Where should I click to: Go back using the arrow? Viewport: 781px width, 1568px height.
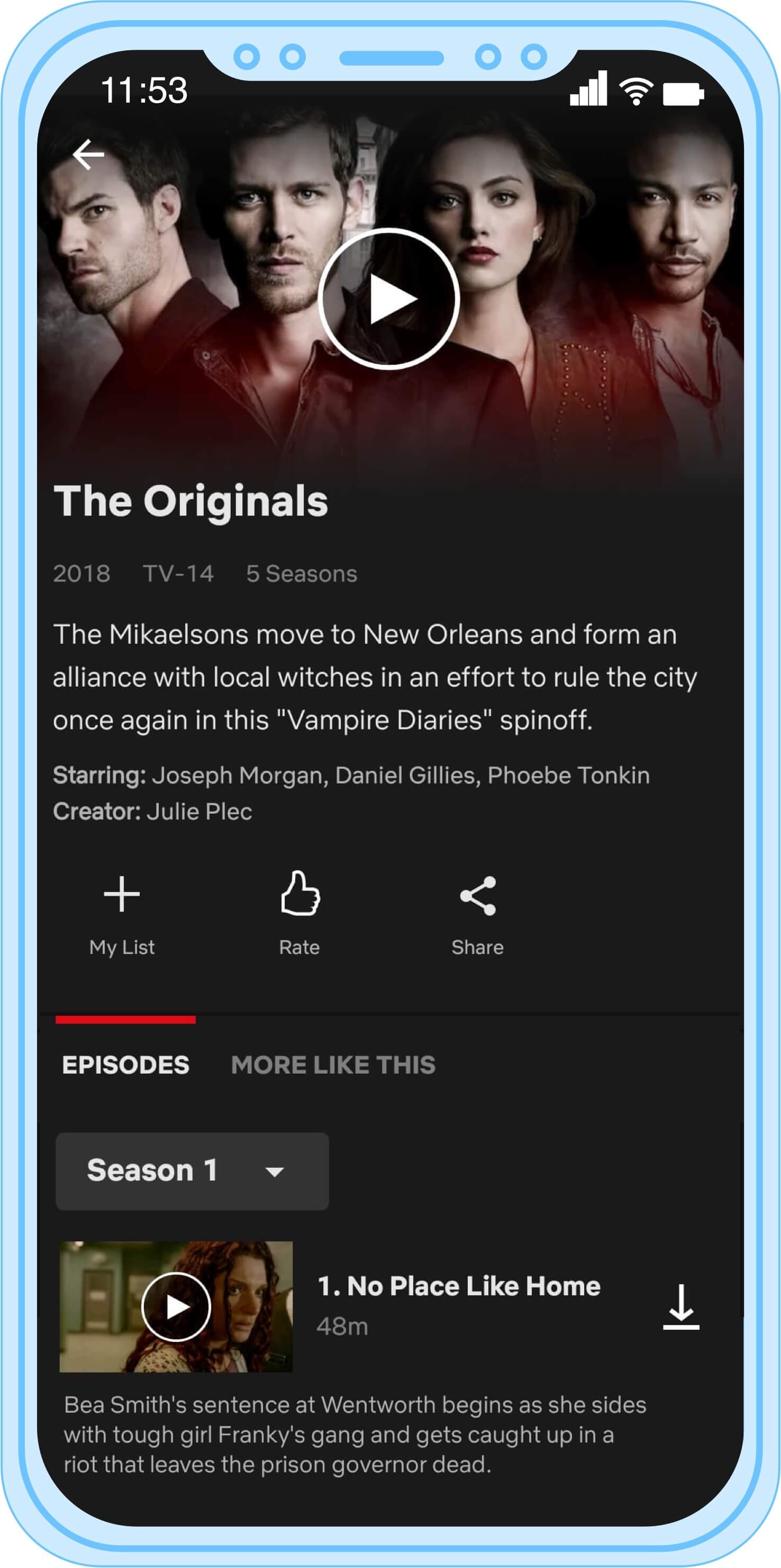coord(88,155)
